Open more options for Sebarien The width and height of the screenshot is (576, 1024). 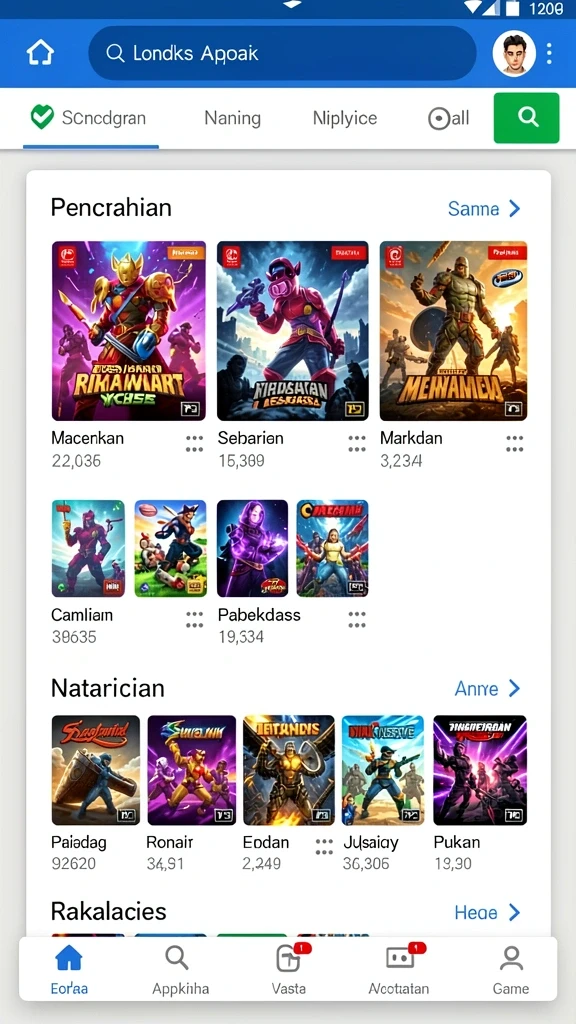pos(357,443)
